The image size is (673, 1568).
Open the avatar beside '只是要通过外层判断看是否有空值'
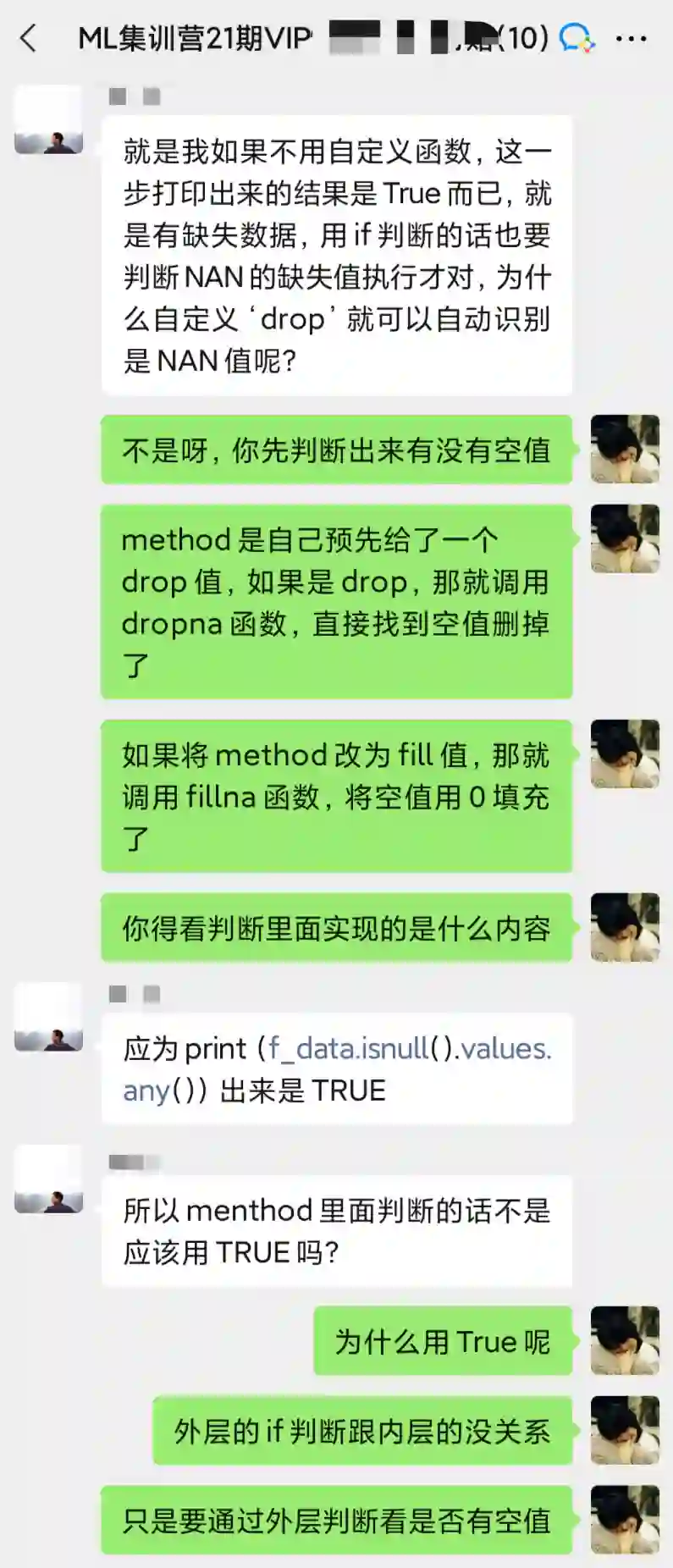625,1521
